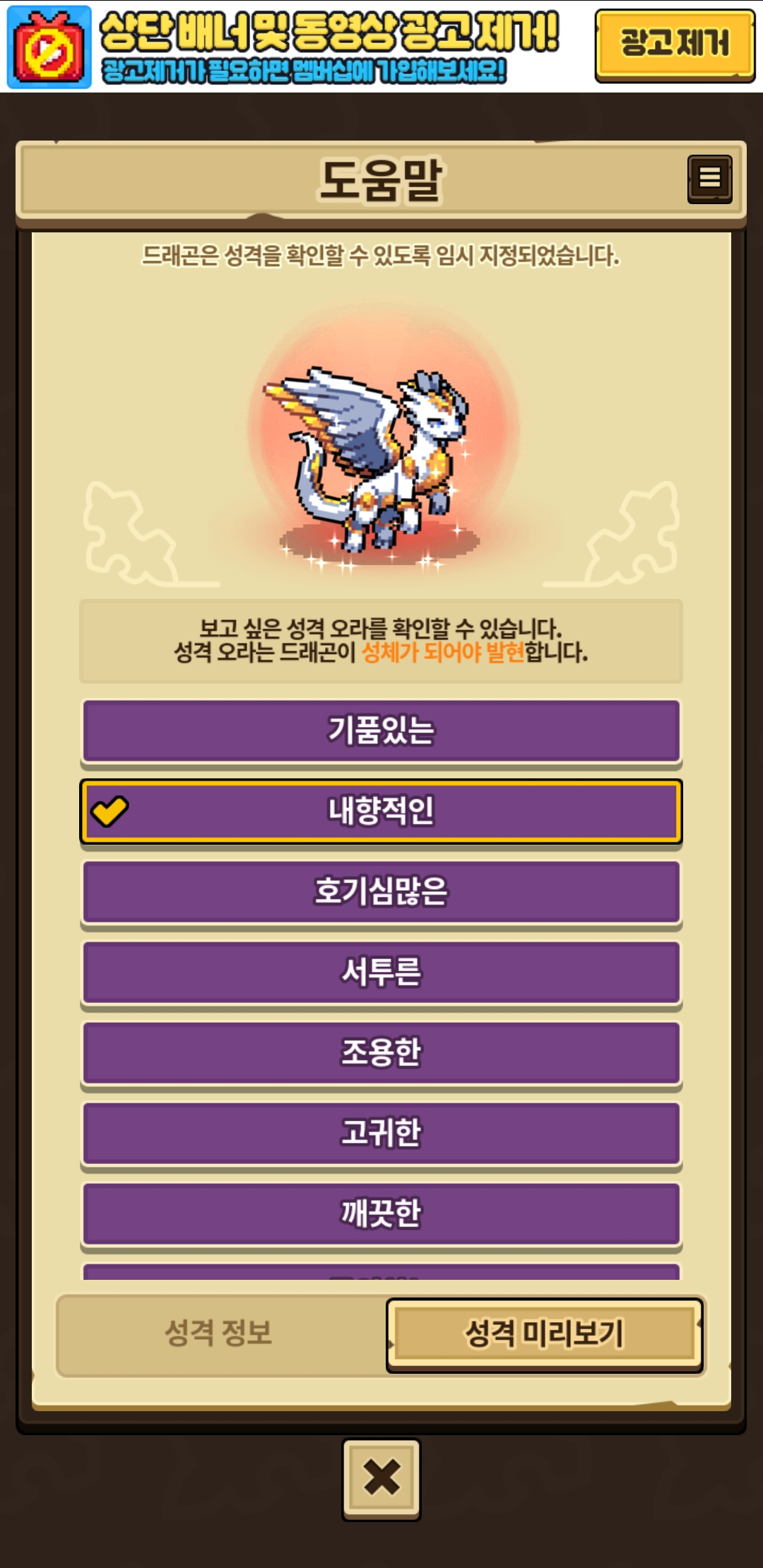Open the list menu icon beside 도움말

pos(709,179)
